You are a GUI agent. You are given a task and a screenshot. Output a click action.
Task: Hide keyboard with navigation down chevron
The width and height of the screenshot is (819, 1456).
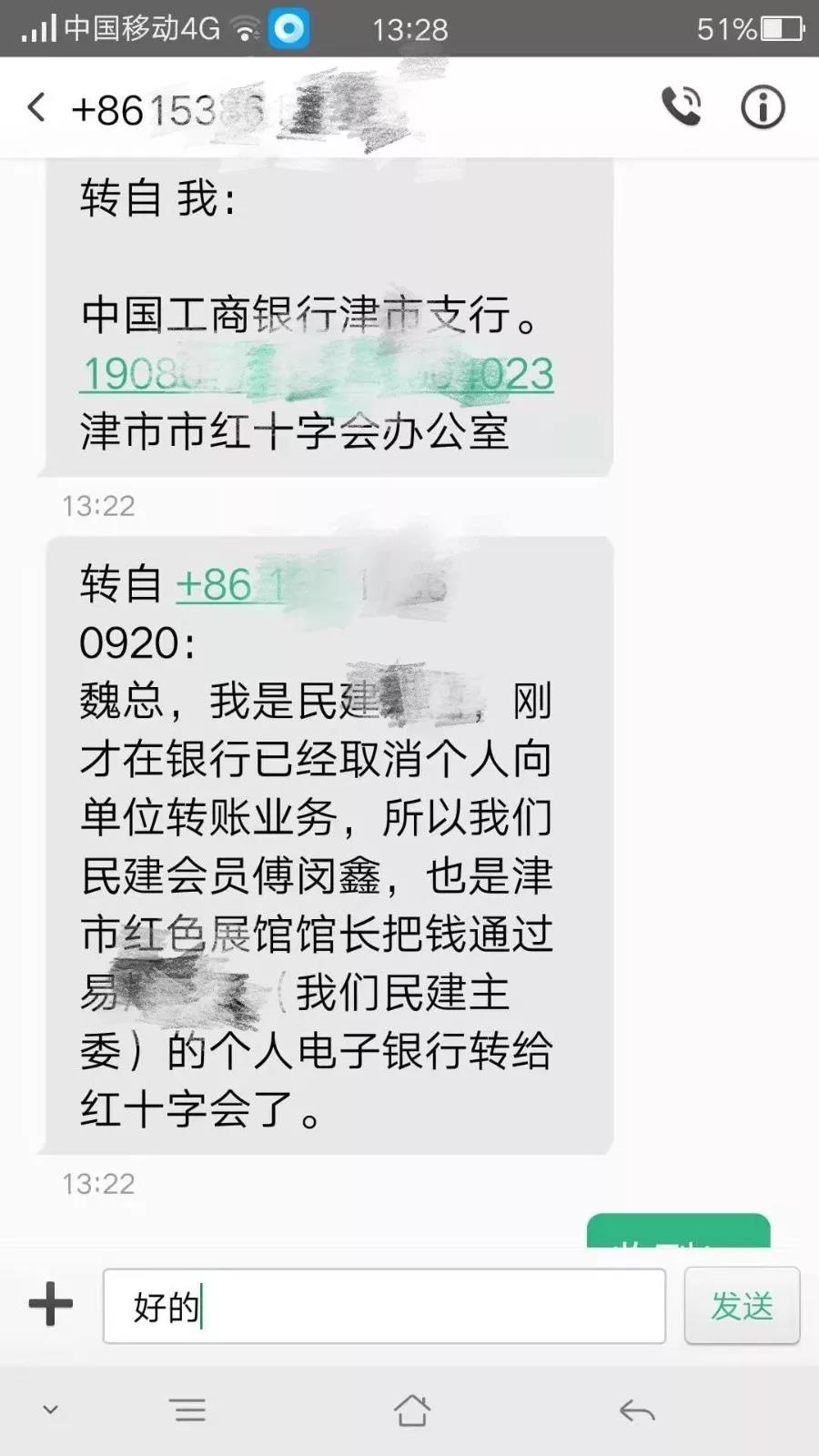51,1410
